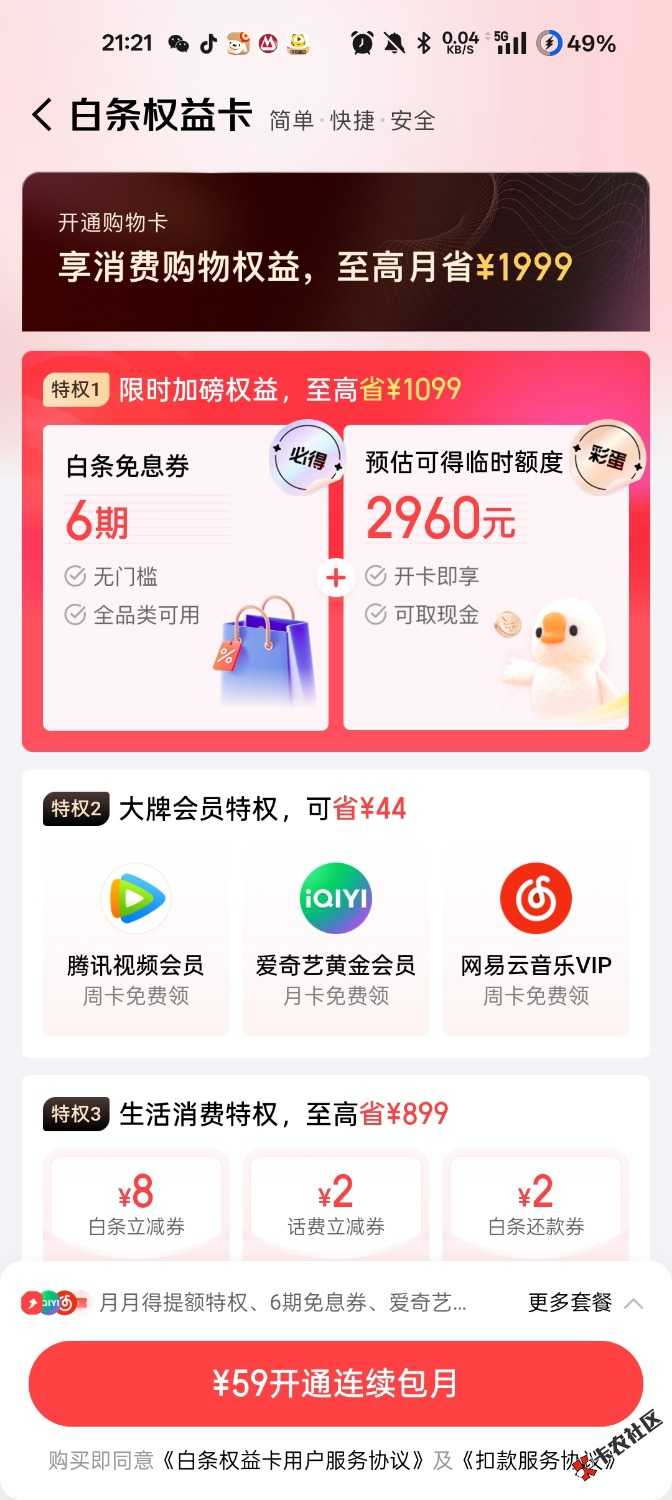Open 预估可得临时额度 card

486,577
